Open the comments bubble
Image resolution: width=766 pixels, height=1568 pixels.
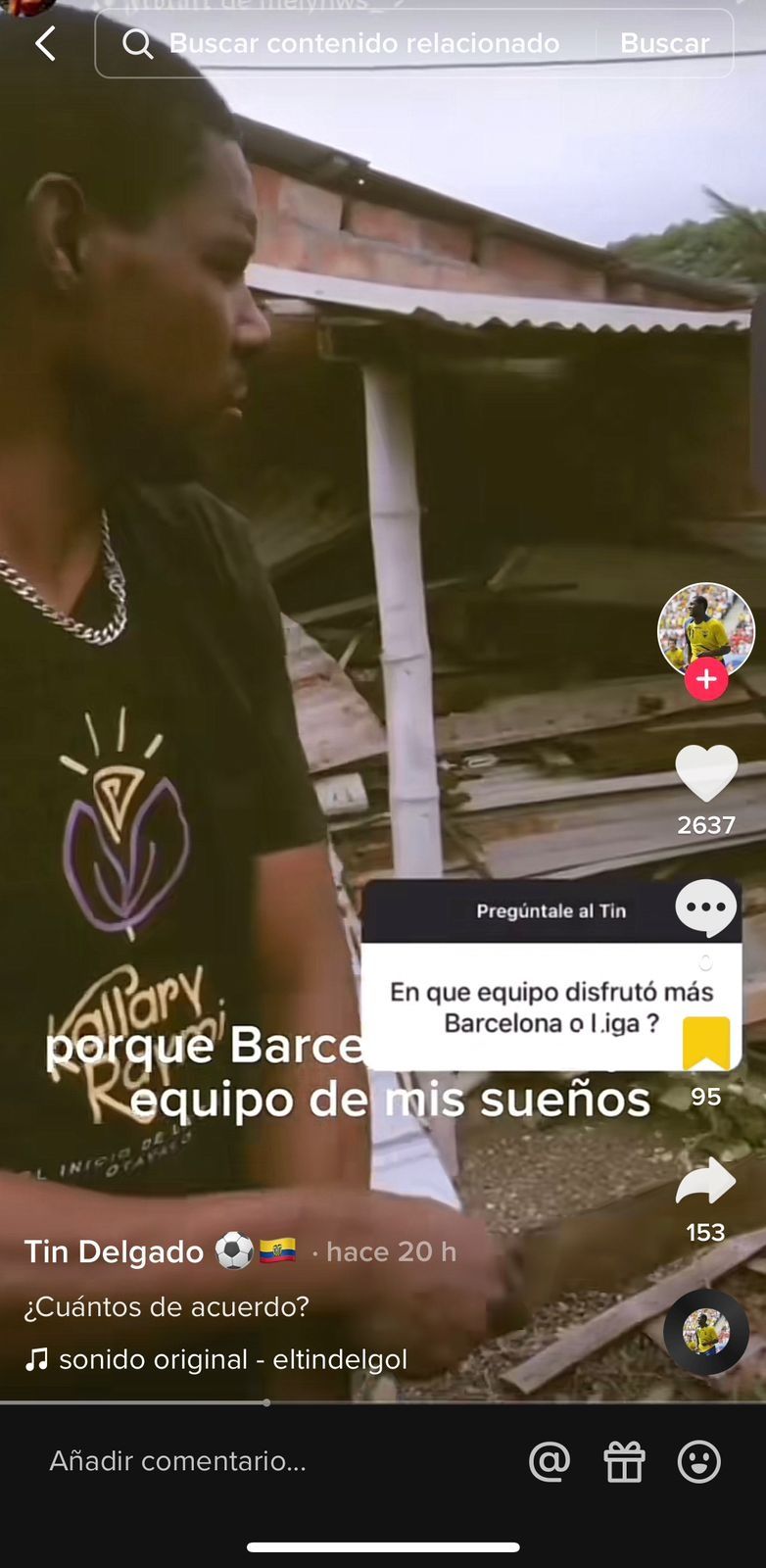point(706,907)
